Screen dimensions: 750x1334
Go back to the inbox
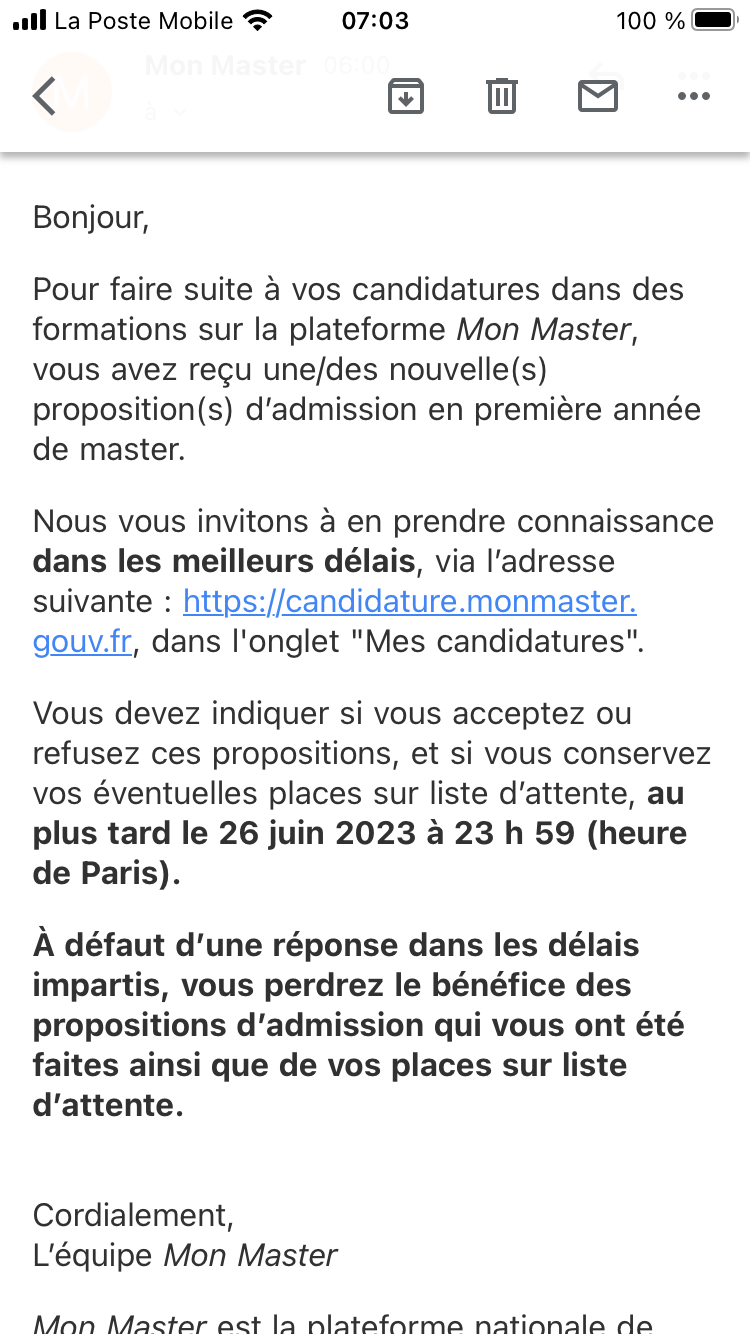point(45,96)
